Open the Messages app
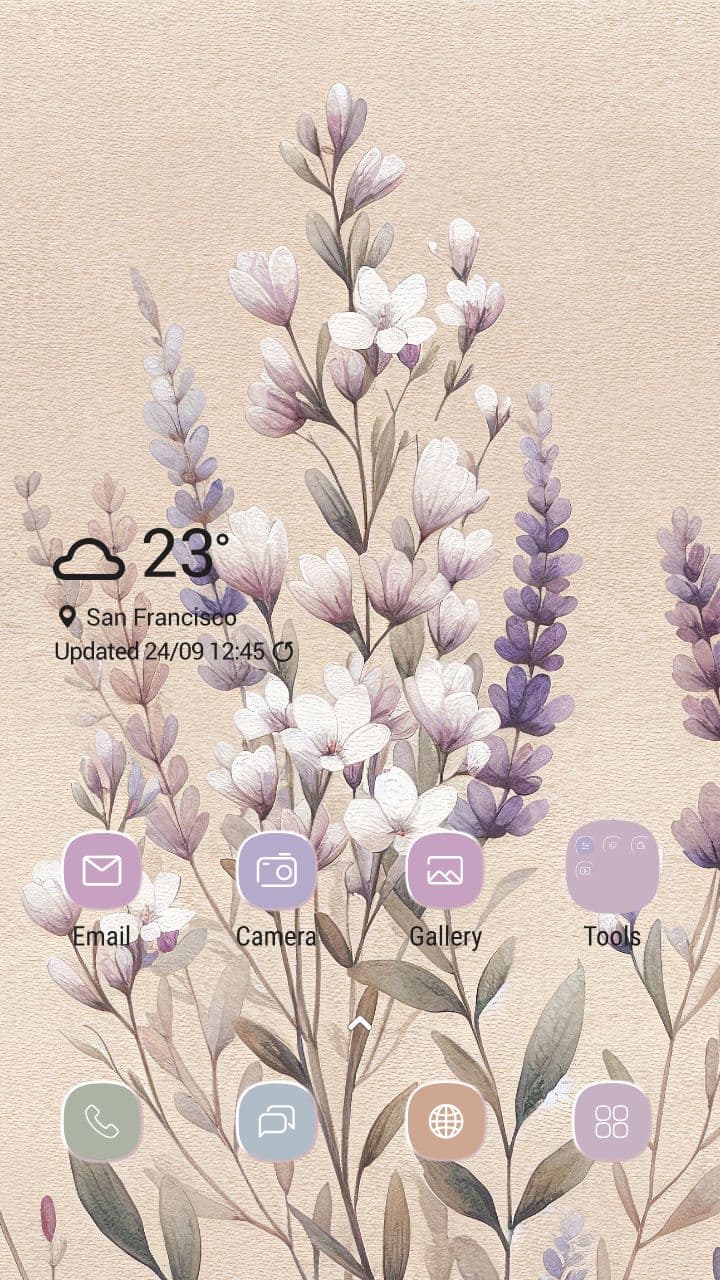 click(x=276, y=1121)
